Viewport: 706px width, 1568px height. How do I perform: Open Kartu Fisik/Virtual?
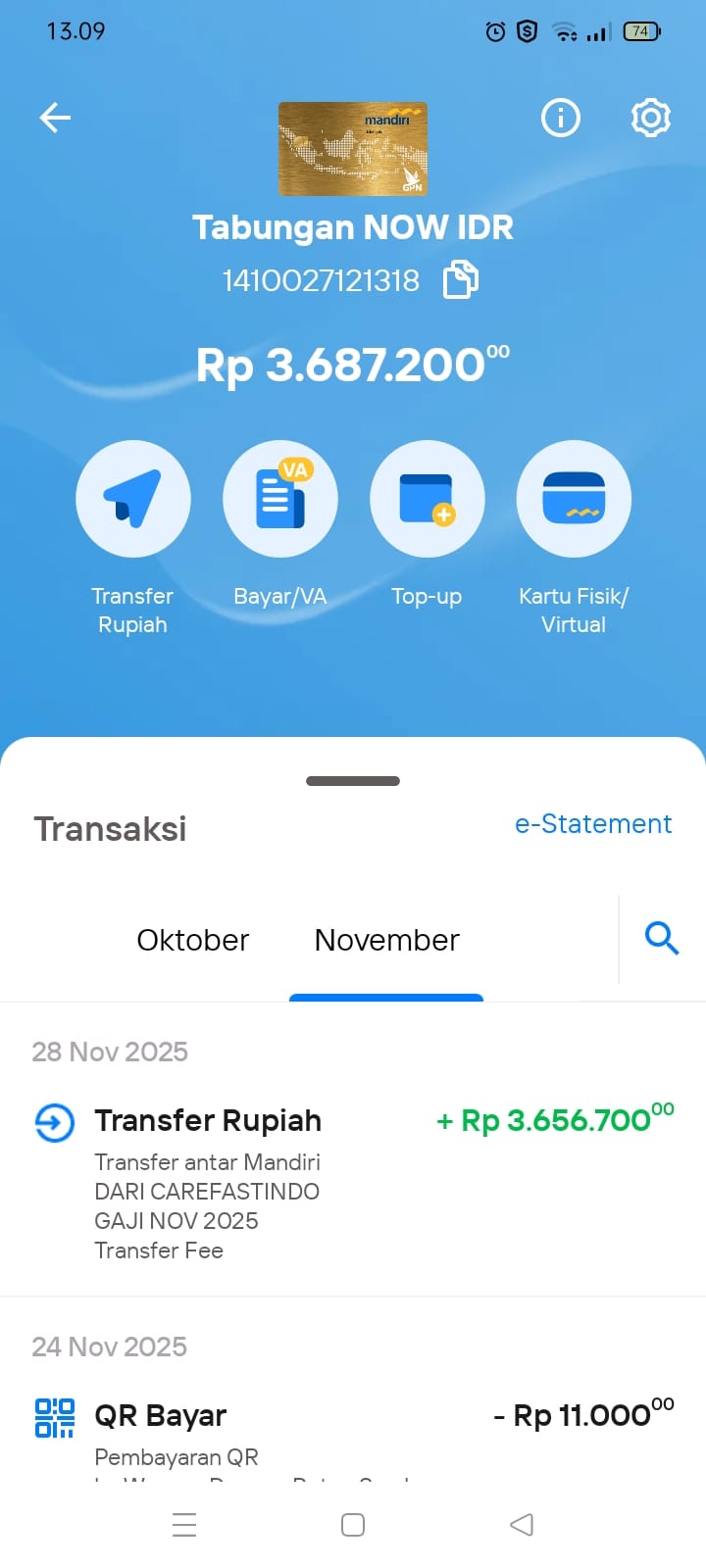click(x=574, y=499)
